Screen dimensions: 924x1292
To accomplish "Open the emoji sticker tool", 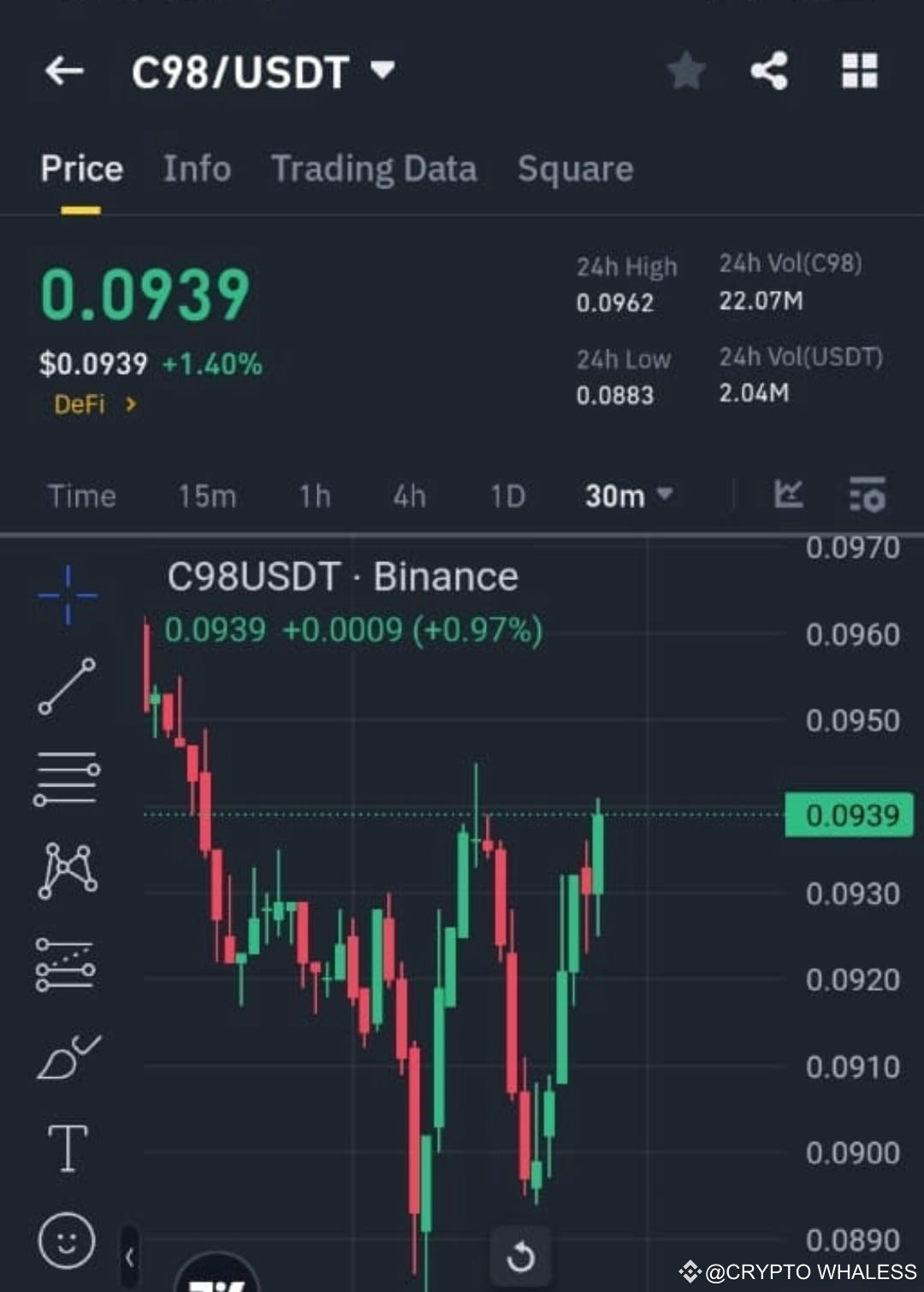I will point(67,1241).
